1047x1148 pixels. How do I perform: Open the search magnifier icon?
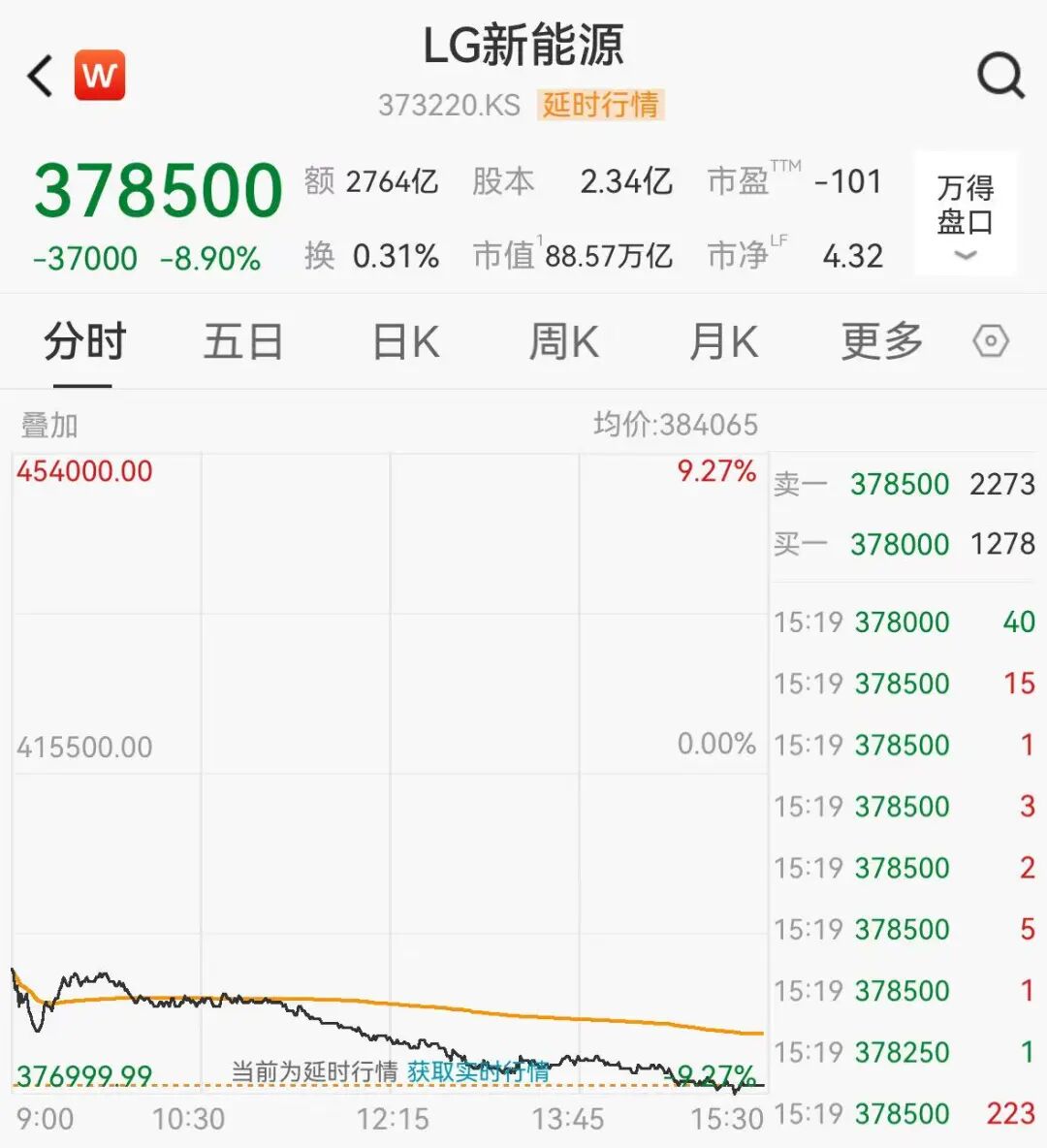click(x=999, y=76)
